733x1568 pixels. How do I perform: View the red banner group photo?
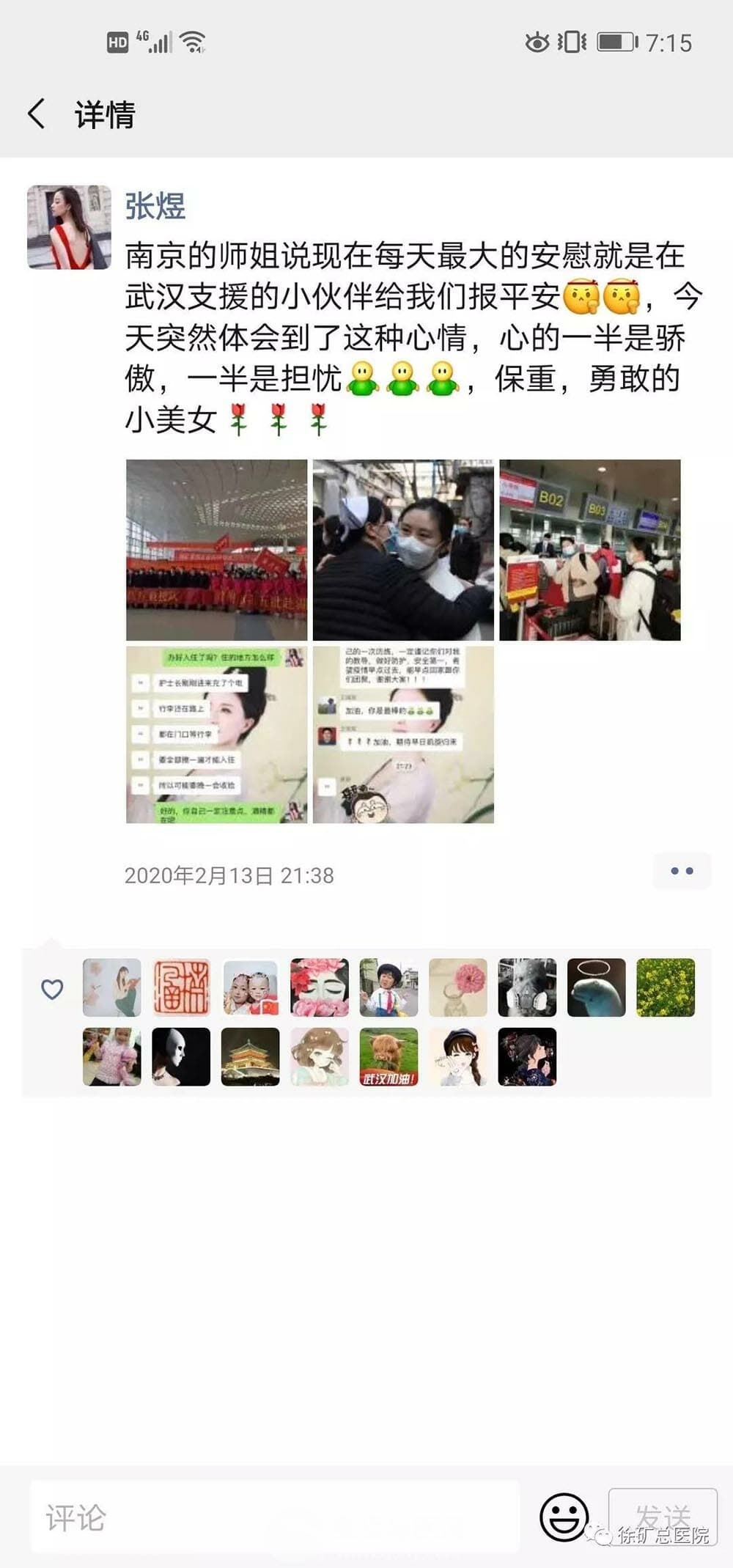[216, 550]
